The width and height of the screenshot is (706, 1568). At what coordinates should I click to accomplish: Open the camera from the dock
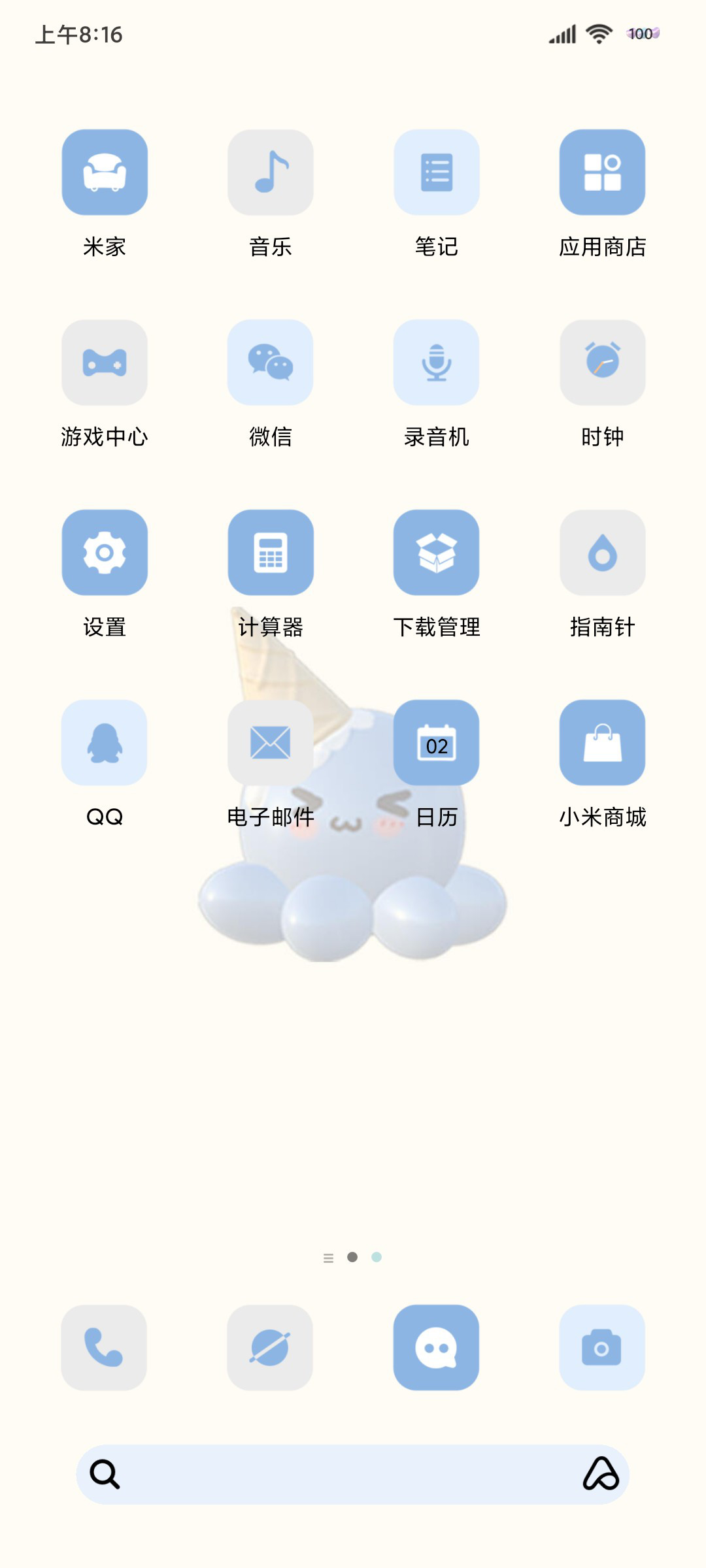click(602, 1347)
